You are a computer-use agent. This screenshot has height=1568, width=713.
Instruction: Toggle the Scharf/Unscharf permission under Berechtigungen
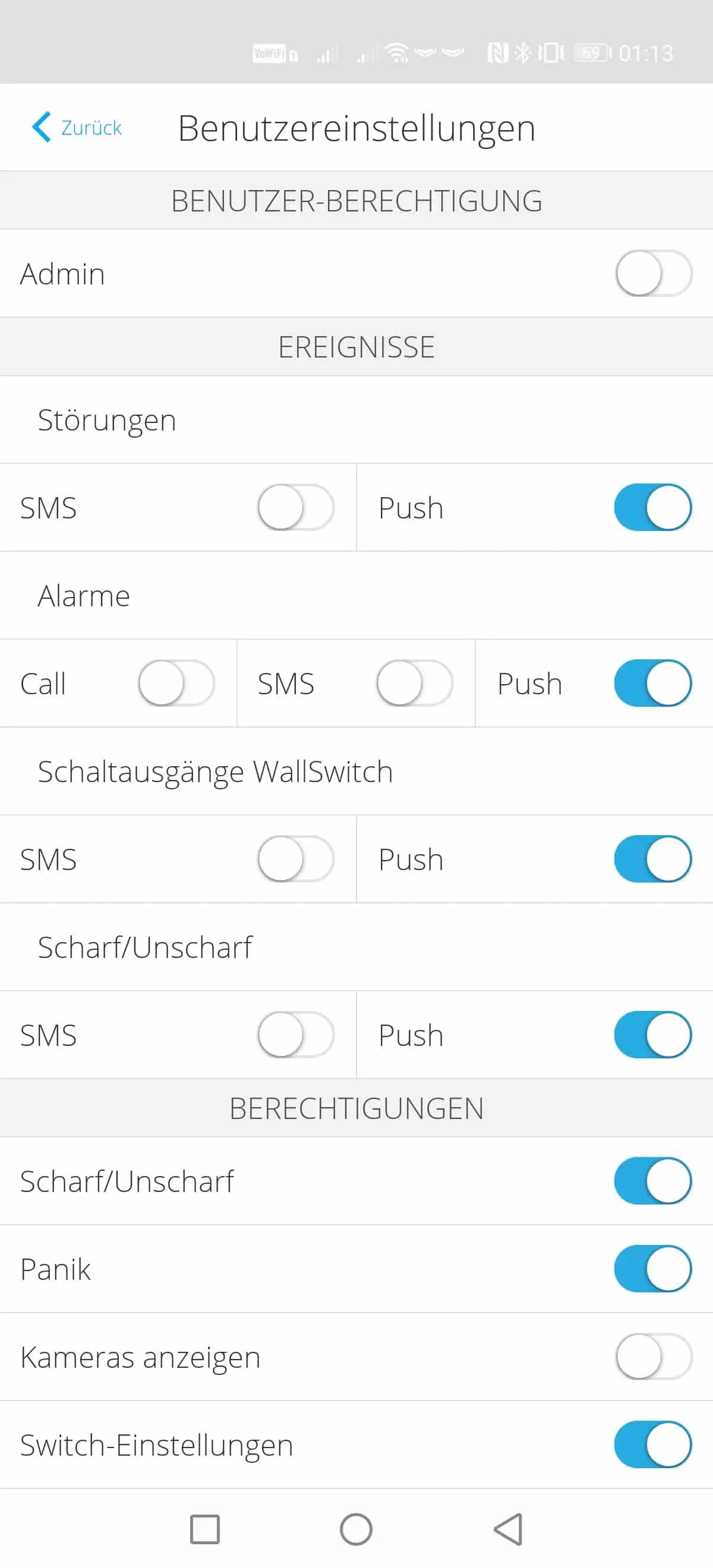(x=654, y=1181)
